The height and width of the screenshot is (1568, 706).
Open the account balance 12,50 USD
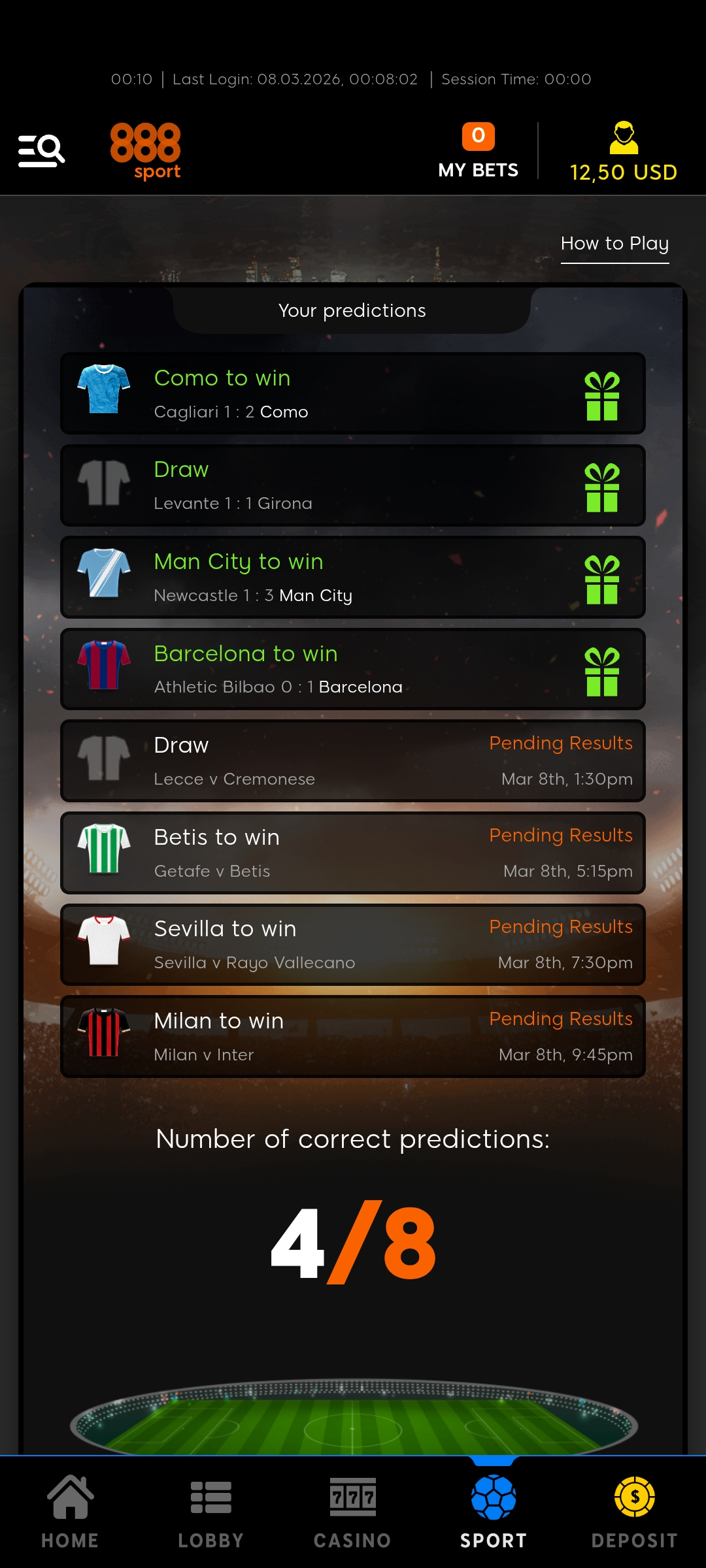click(623, 152)
